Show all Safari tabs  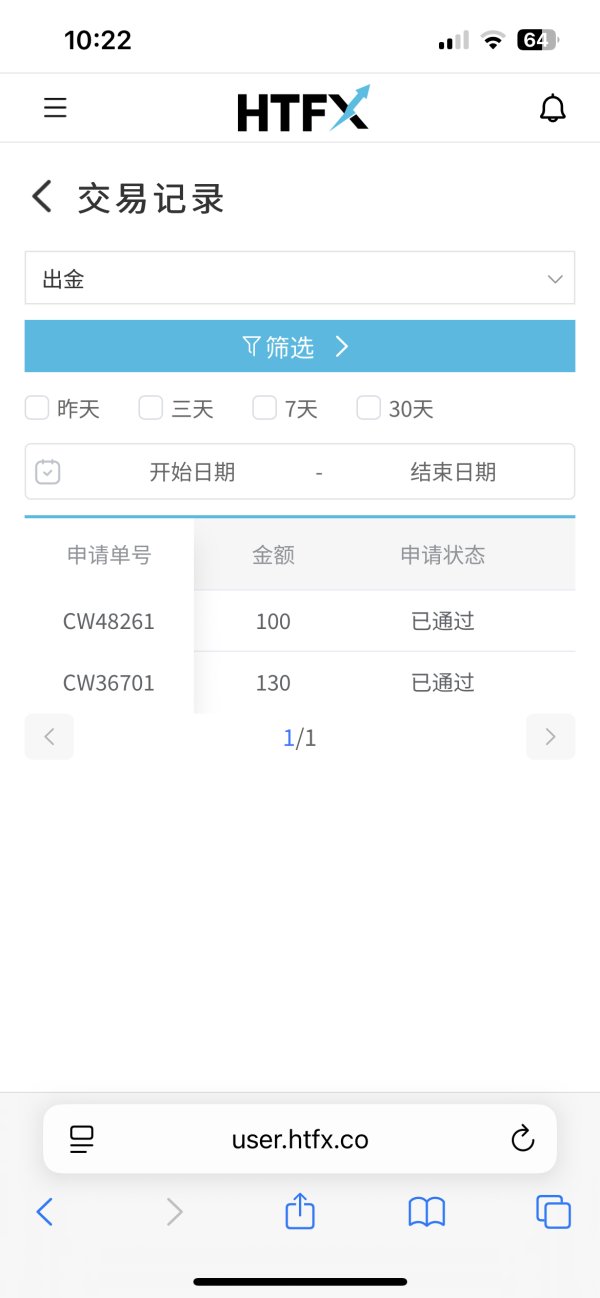pyautogui.click(x=553, y=1212)
